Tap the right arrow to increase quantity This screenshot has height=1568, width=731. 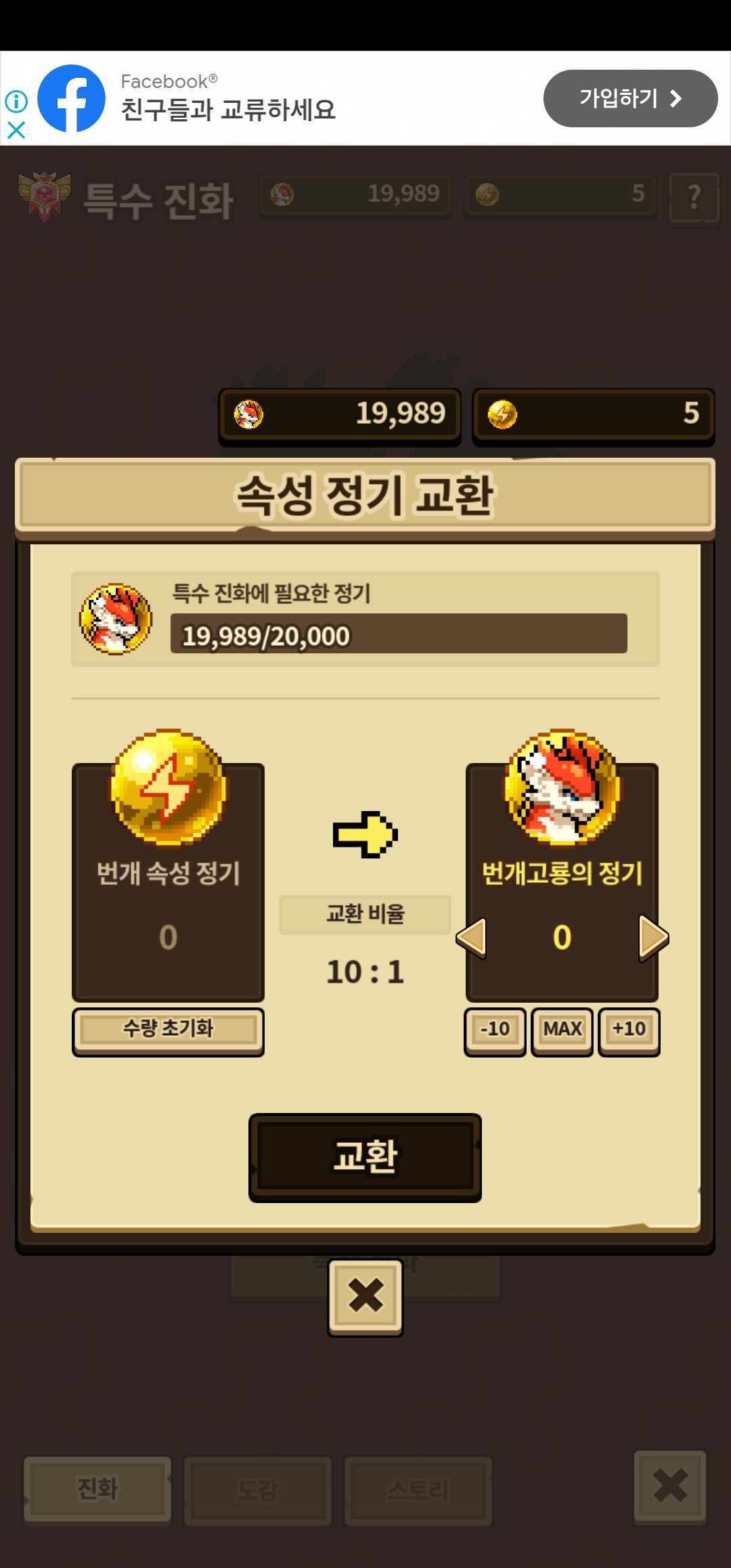tap(653, 938)
